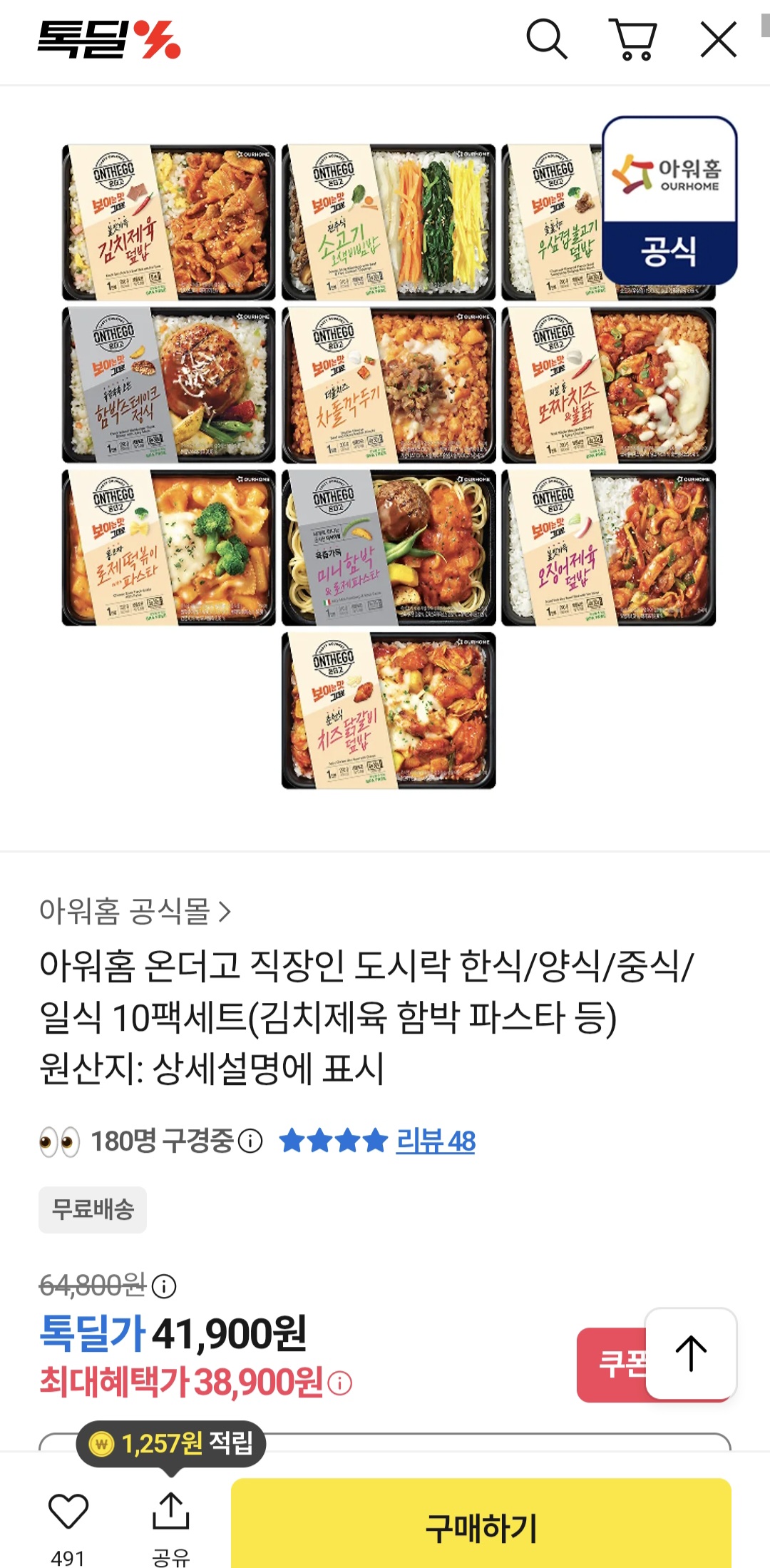The height and width of the screenshot is (1568, 770).
Task: Jump back to top with the arrow button
Action: coord(690,1353)
